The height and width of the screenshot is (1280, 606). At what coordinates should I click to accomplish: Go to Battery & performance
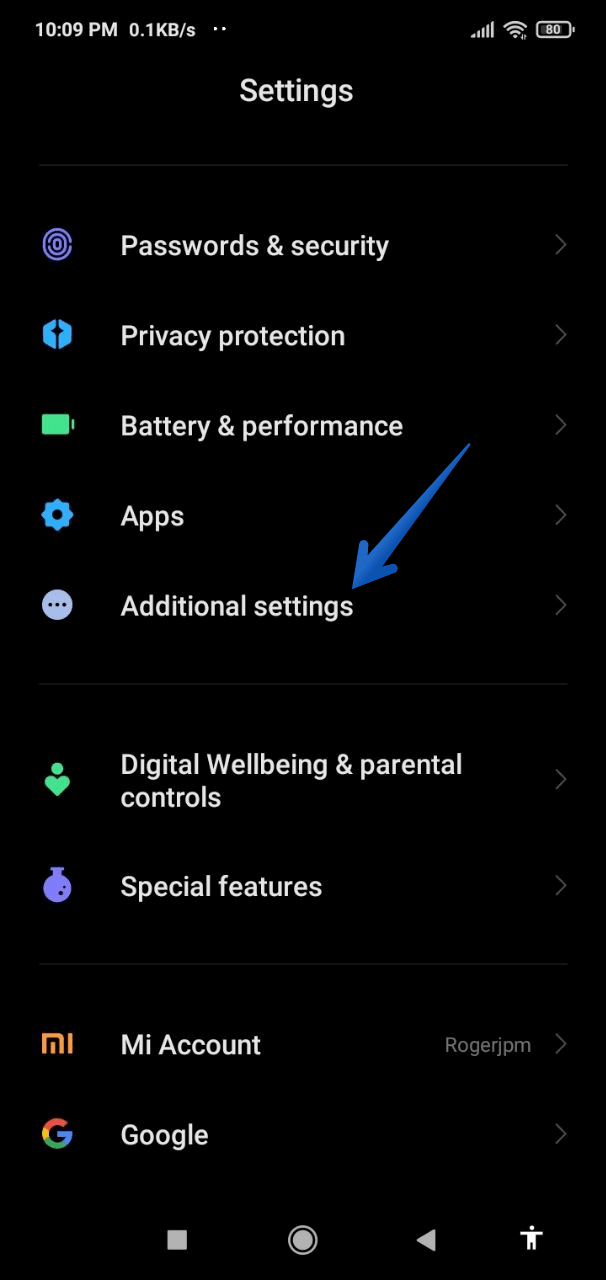click(x=303, y=425)
